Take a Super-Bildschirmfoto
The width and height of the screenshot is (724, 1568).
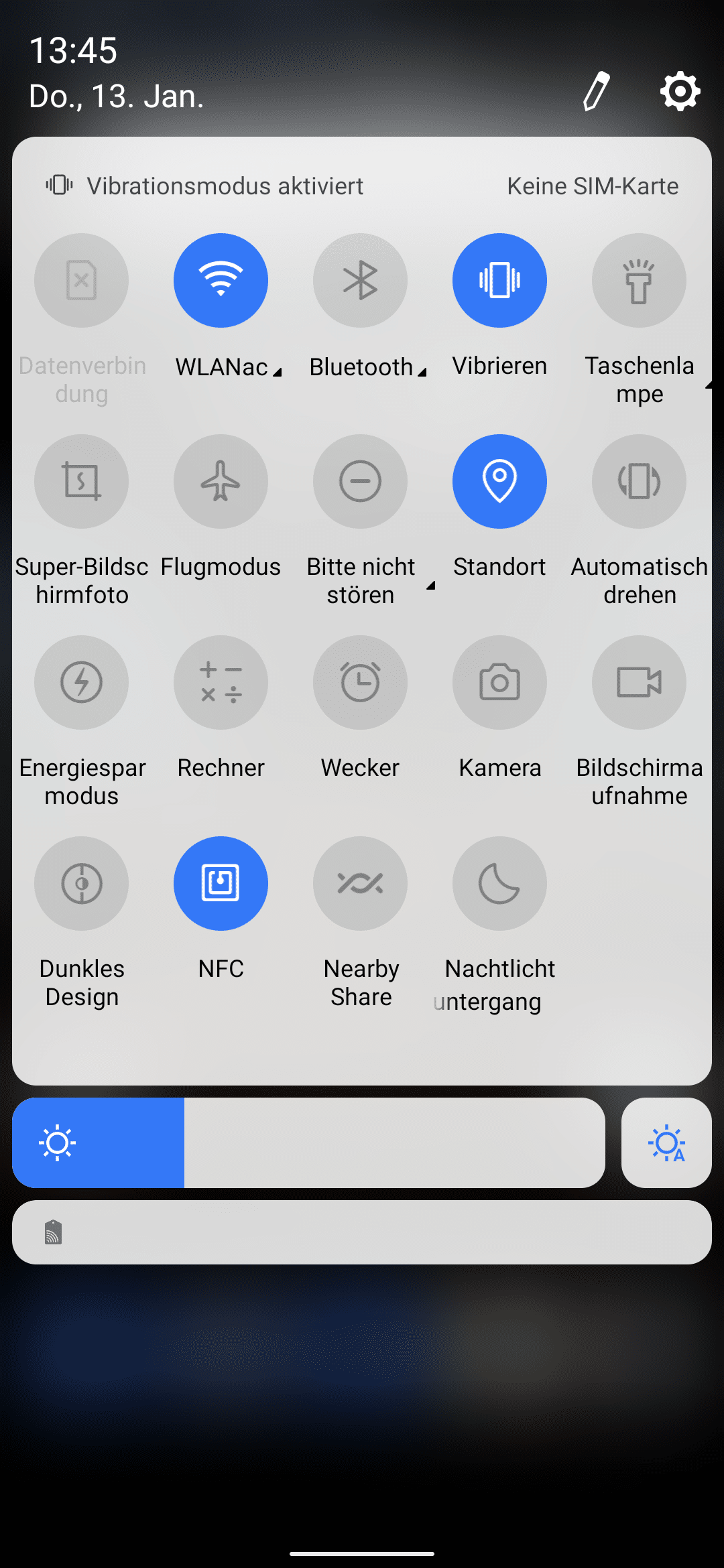coord(81,481)
